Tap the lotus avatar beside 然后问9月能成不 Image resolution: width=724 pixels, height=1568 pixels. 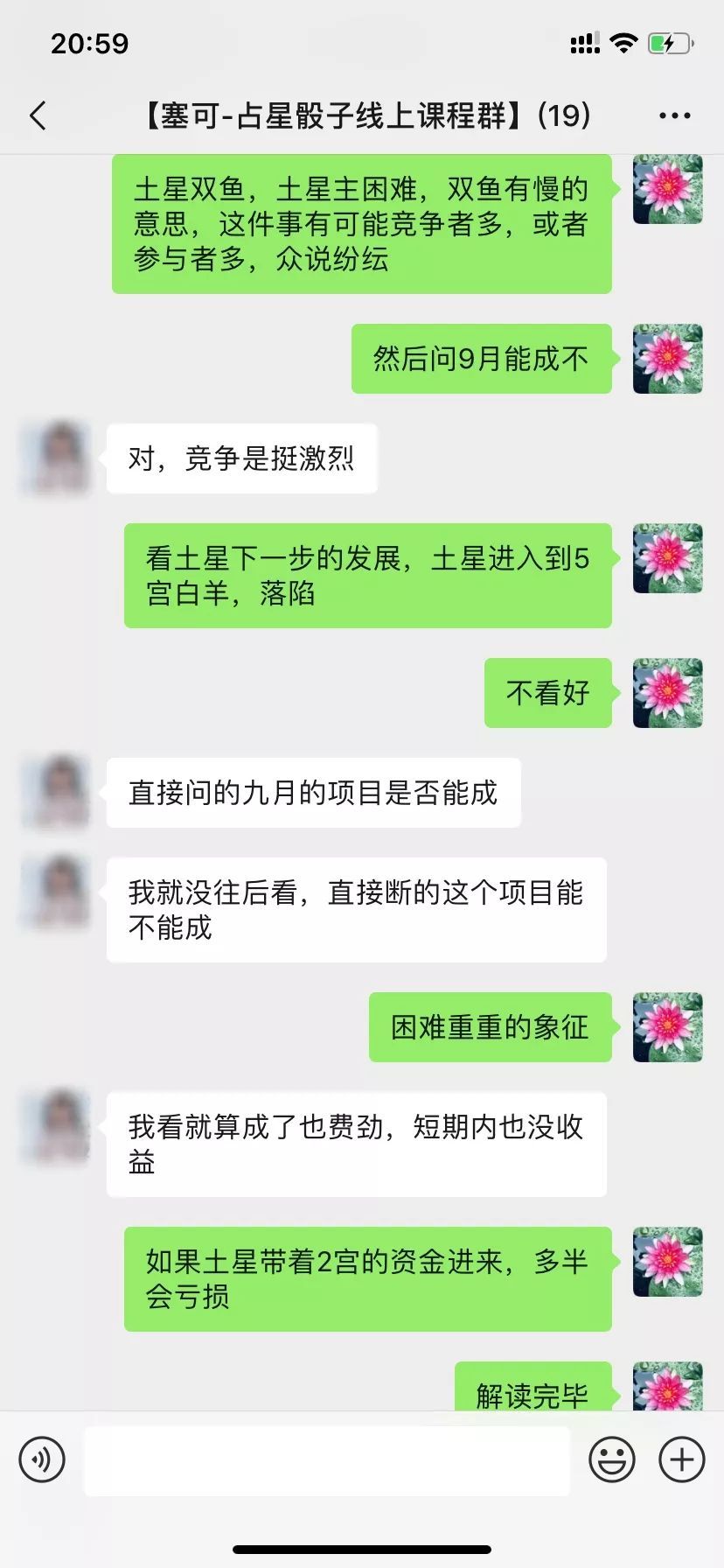(667, 359)
